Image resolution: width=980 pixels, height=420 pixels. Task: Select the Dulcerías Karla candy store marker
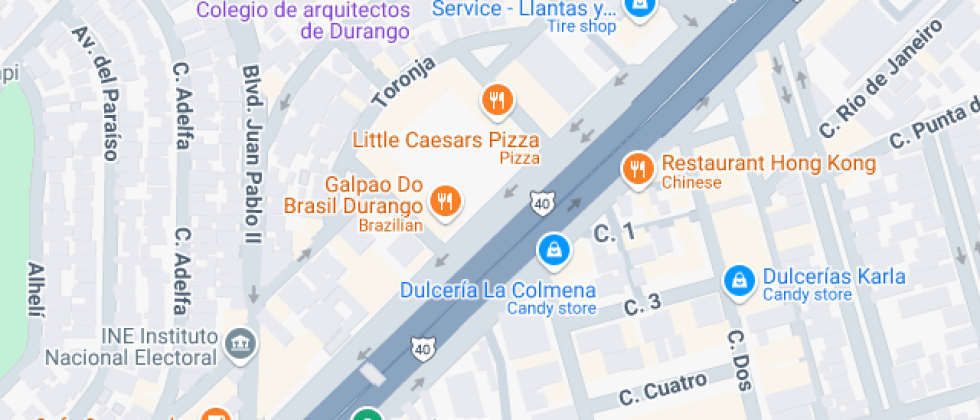738,281
